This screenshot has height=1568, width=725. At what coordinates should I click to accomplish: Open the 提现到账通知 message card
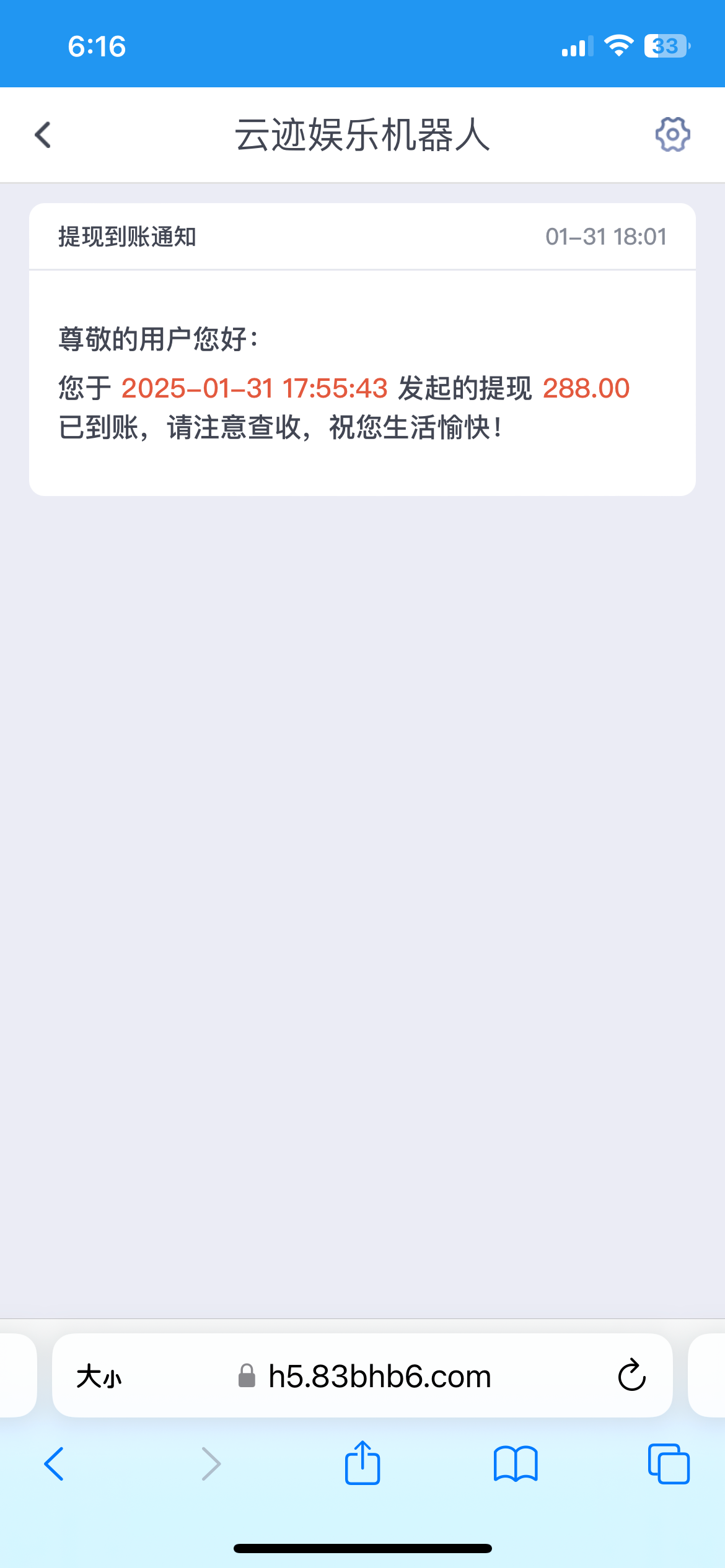coord(362,349)
